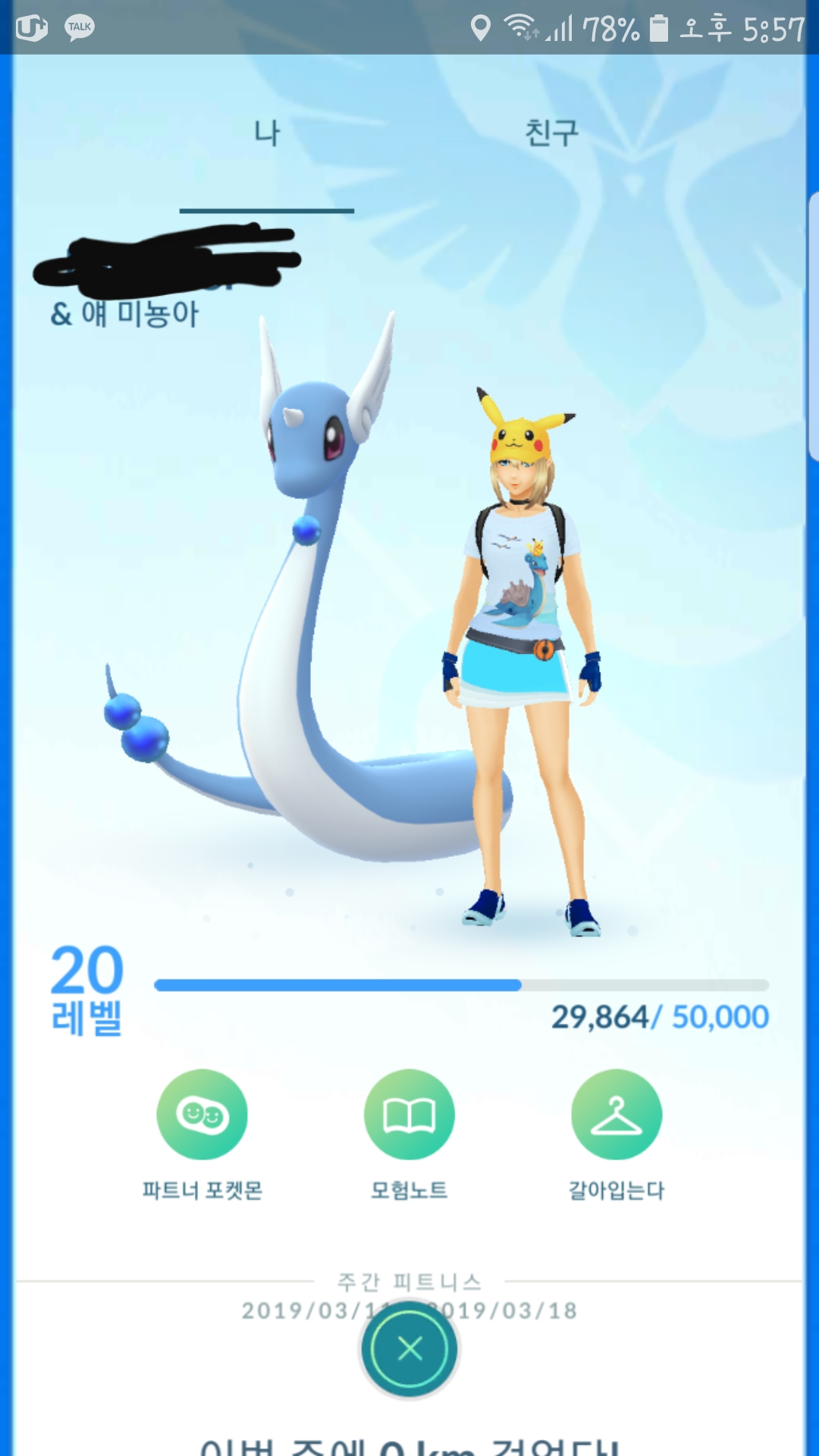Switch to the 친구 tab
The height and width of the screenshot is (1456, 819).
[x=551, y=133]
